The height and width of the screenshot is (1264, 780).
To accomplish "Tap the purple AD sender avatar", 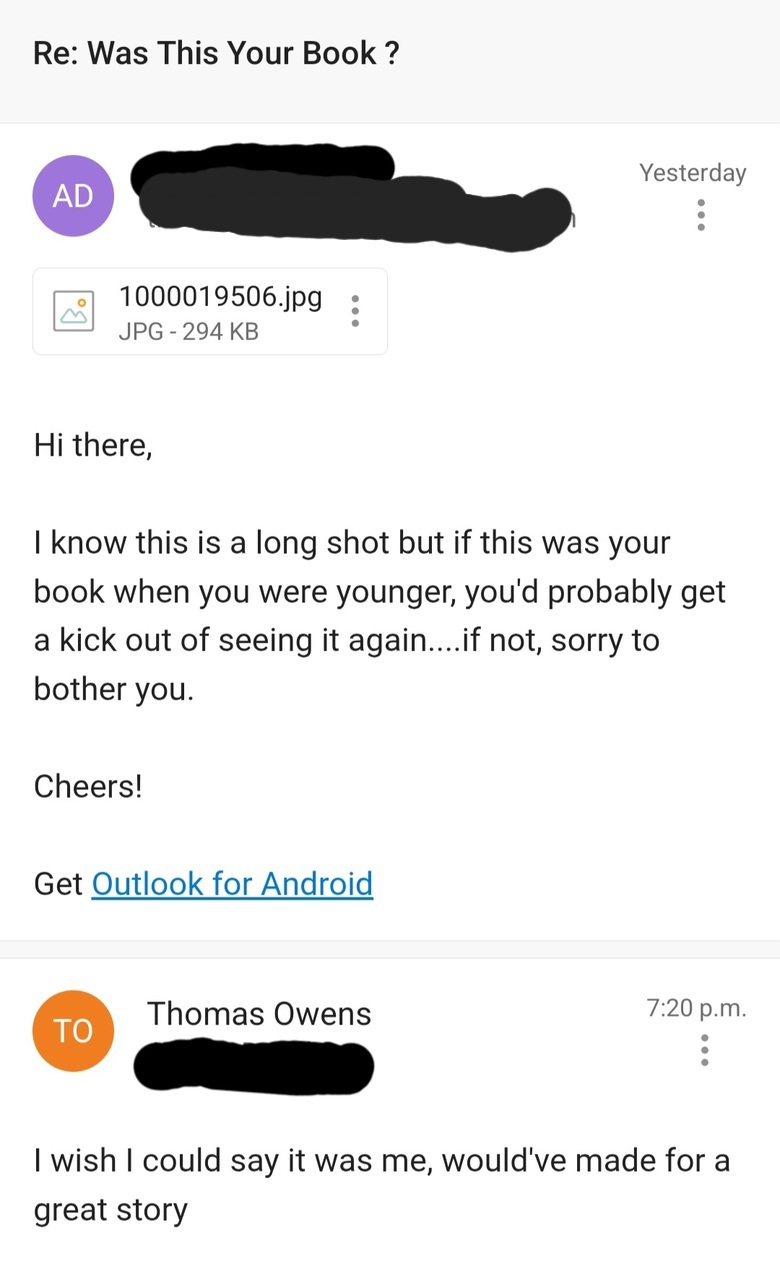I will pos(73,196).
